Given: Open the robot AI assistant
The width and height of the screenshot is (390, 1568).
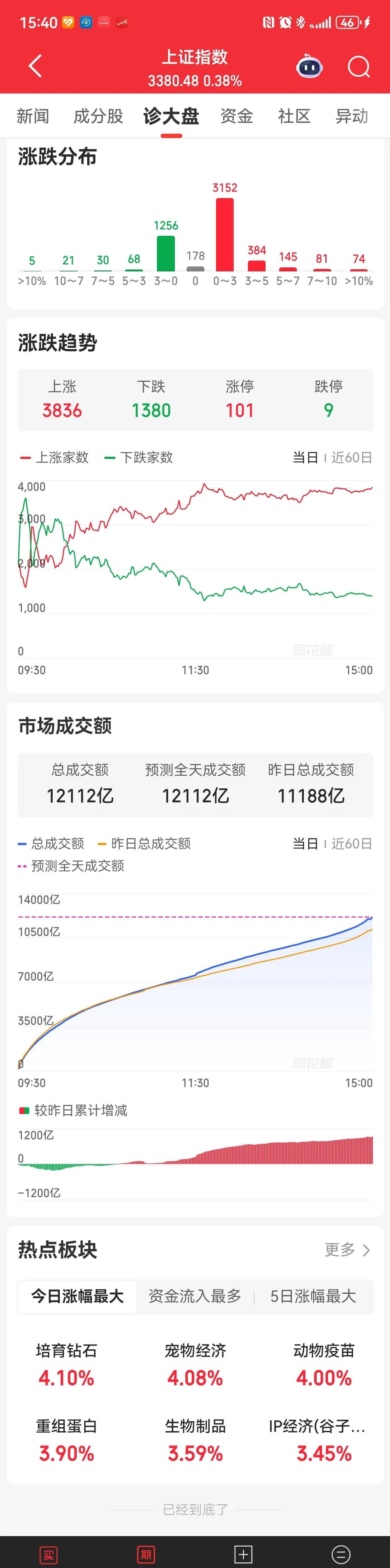Looking at the screenshot, I should coord(309,66).
